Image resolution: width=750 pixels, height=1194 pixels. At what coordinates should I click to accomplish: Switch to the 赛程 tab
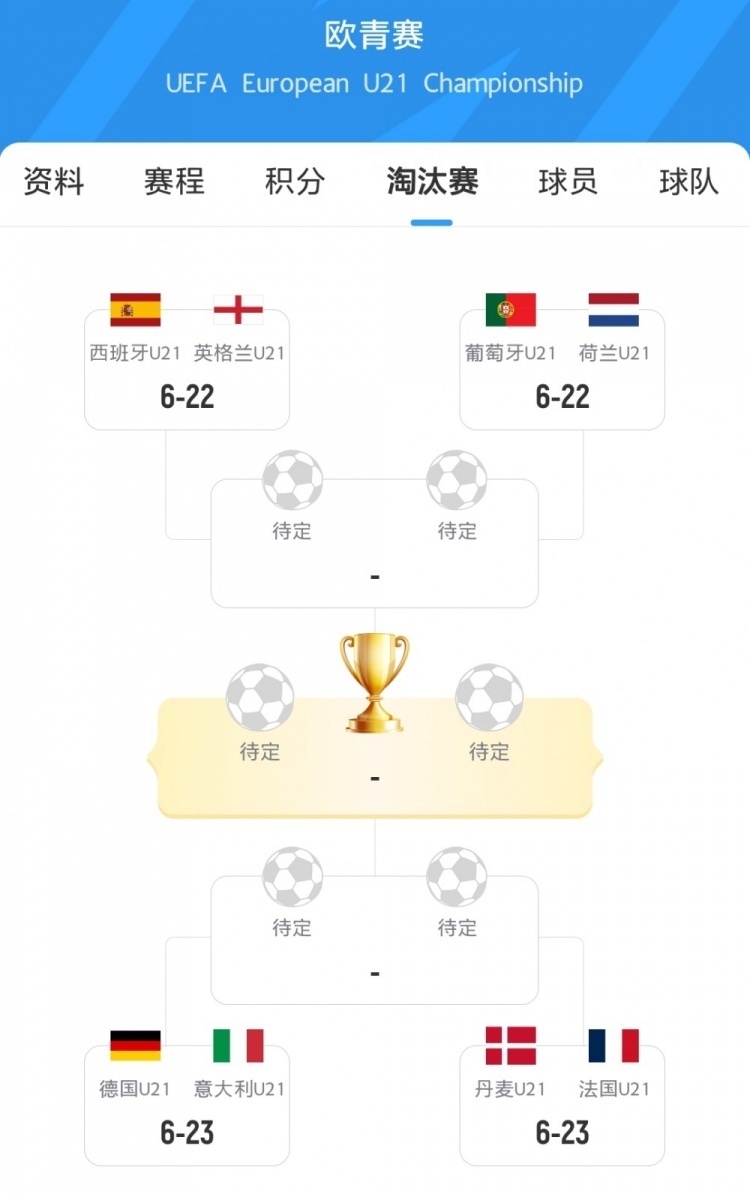pyautogui.click(x=174, y=182)
